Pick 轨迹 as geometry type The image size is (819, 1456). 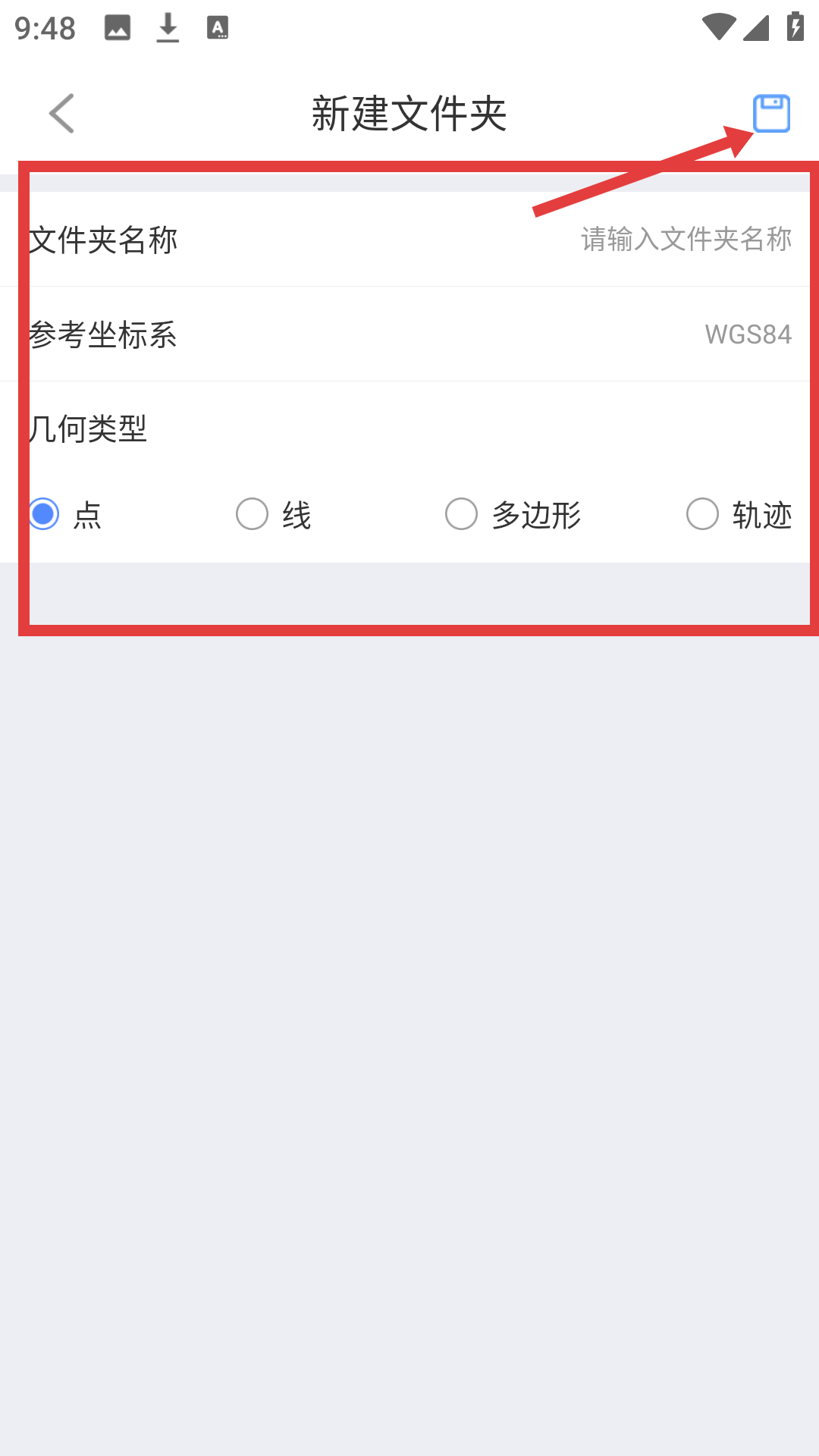pos(702,514)
